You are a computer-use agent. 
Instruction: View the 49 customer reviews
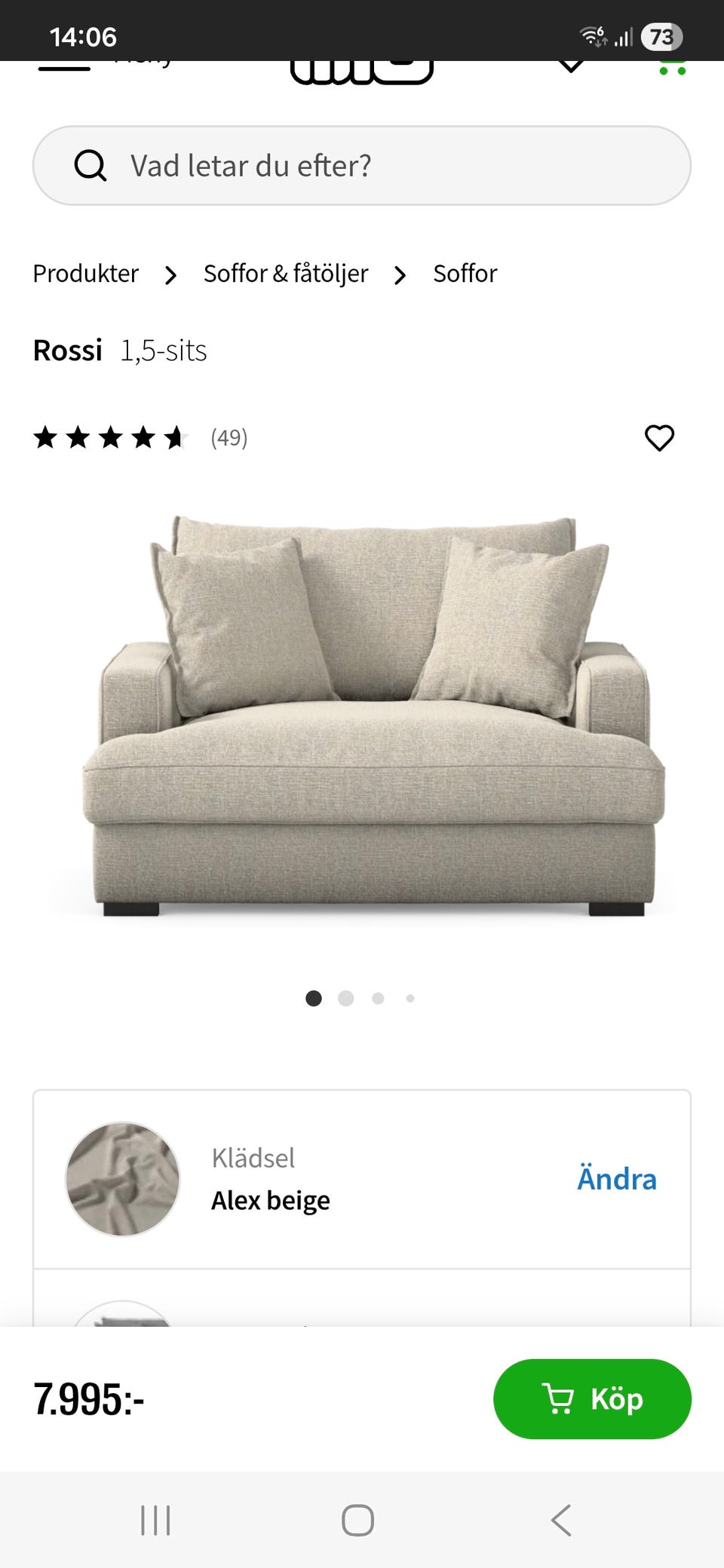(229, 438)
